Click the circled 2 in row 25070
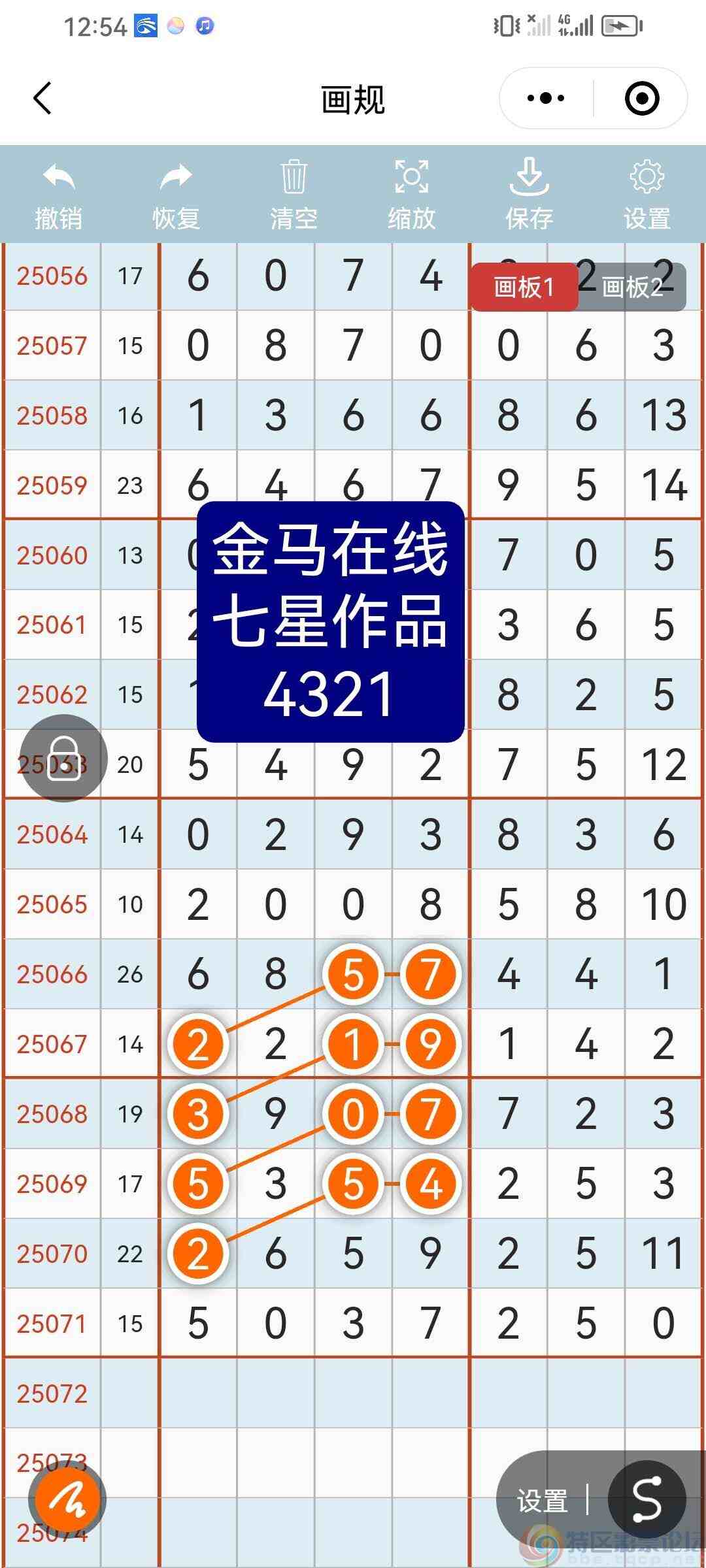Image resolution: width=706 pixels, height=1568 pixels. pos(197,1254)
